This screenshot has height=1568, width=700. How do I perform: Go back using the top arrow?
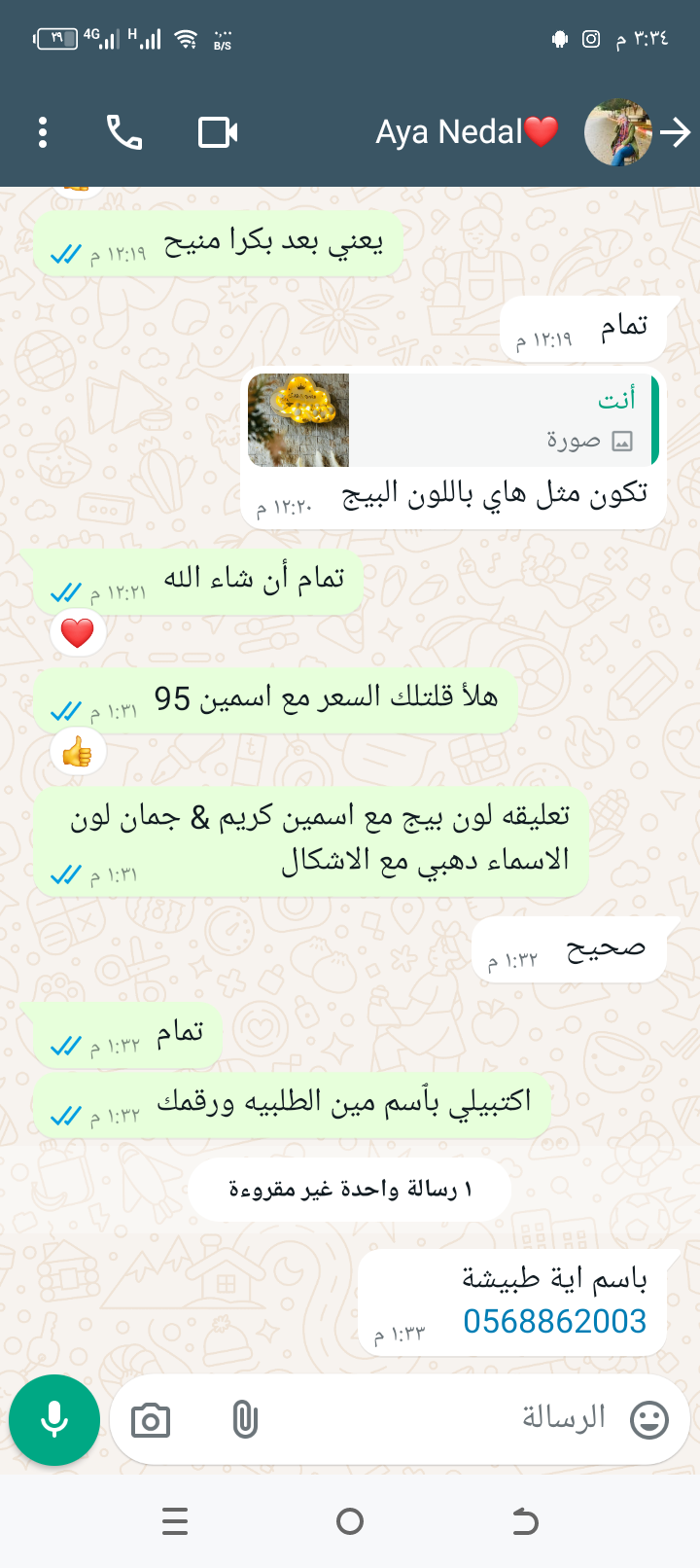pyautogui.click(x=675, y=132)
